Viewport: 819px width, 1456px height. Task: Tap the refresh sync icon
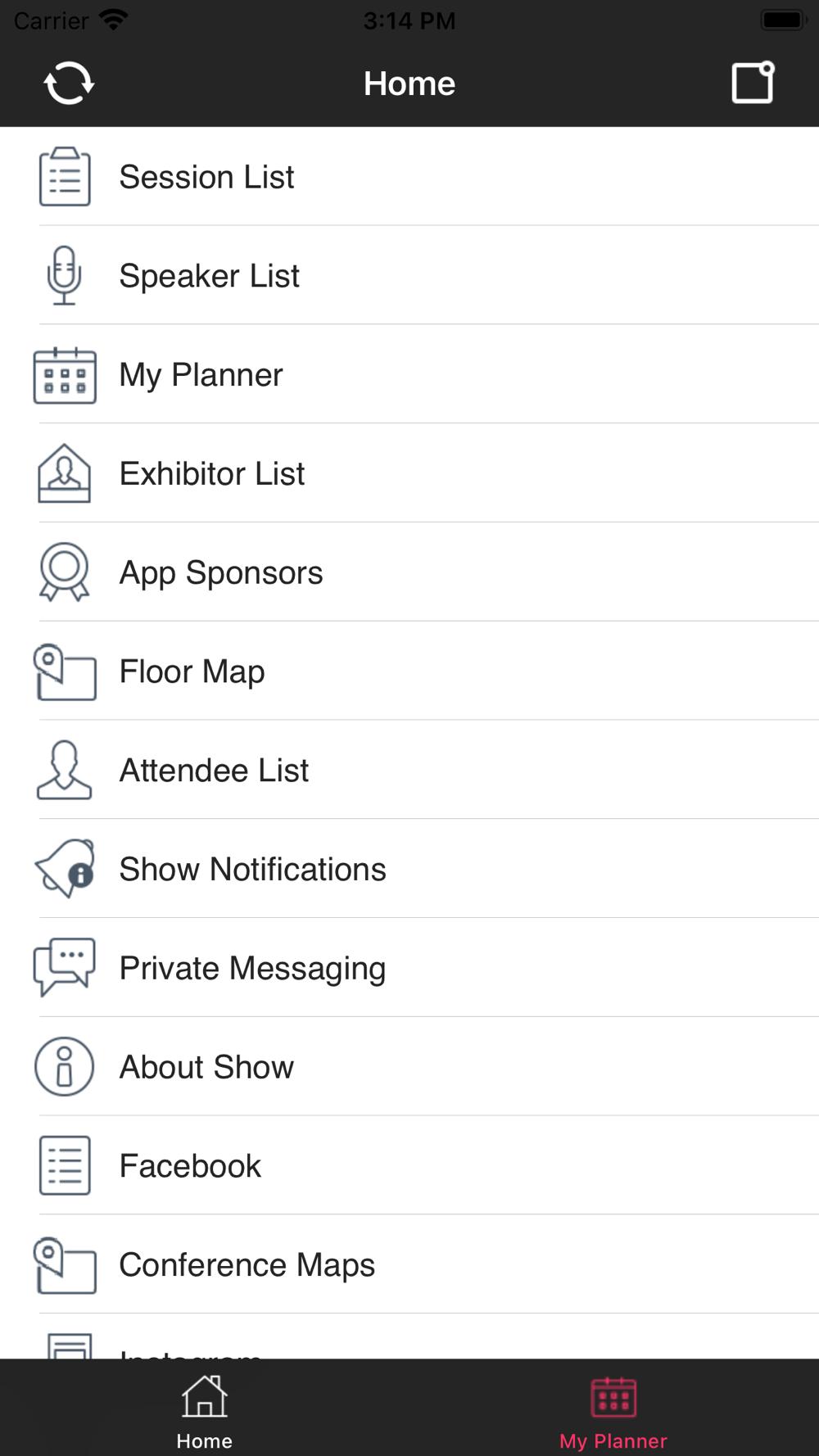[69, 83]
